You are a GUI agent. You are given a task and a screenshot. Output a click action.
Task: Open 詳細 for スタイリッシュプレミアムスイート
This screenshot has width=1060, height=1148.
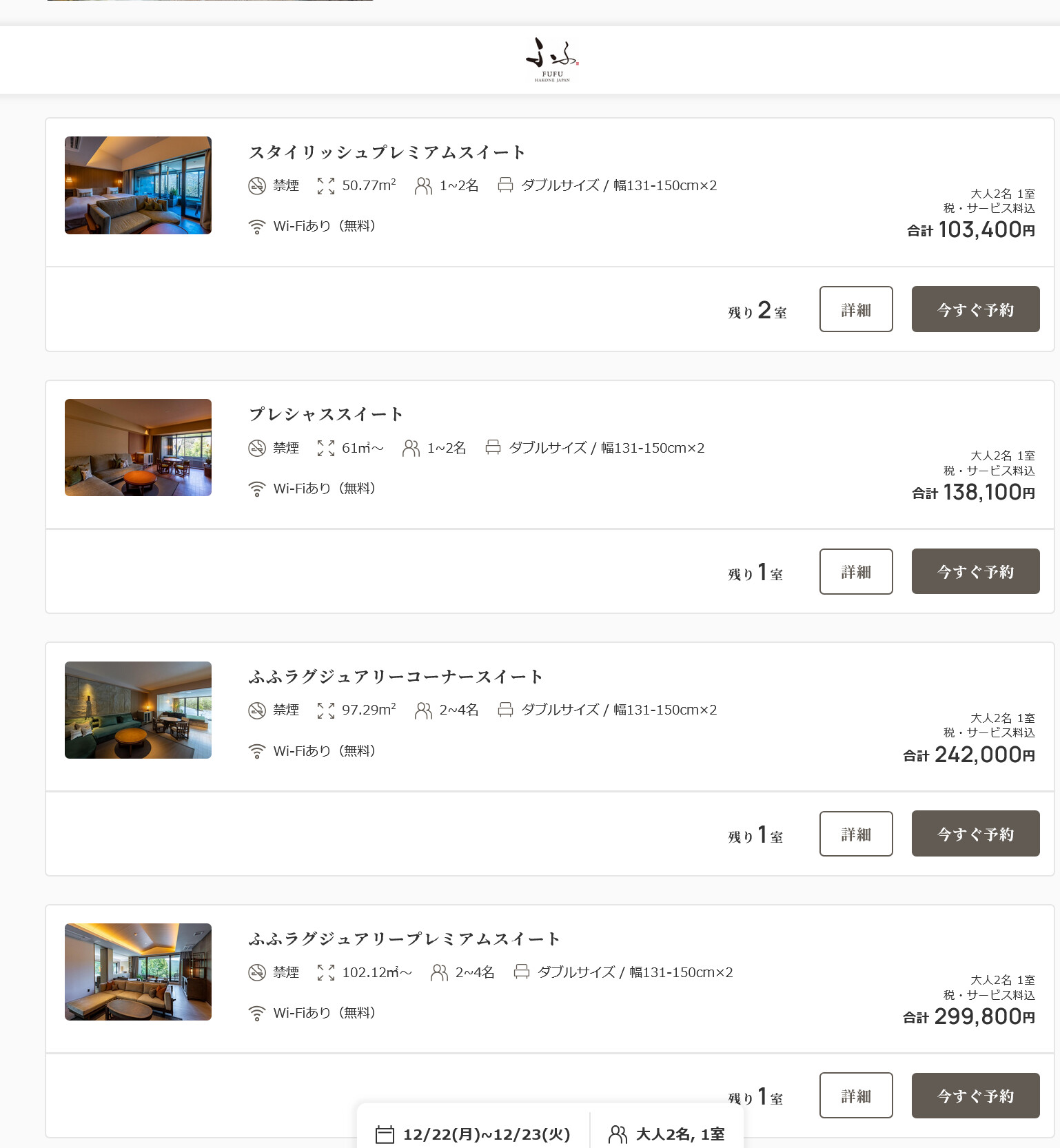click(x=855, y=309)
